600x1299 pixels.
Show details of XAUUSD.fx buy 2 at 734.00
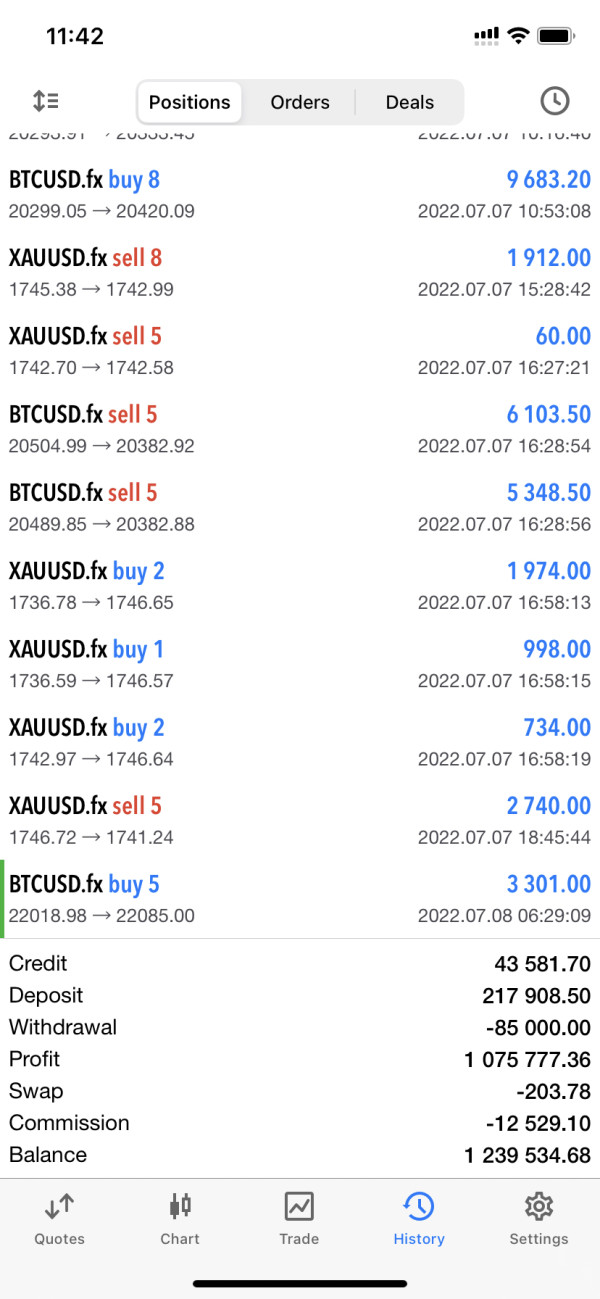point(300,741)
